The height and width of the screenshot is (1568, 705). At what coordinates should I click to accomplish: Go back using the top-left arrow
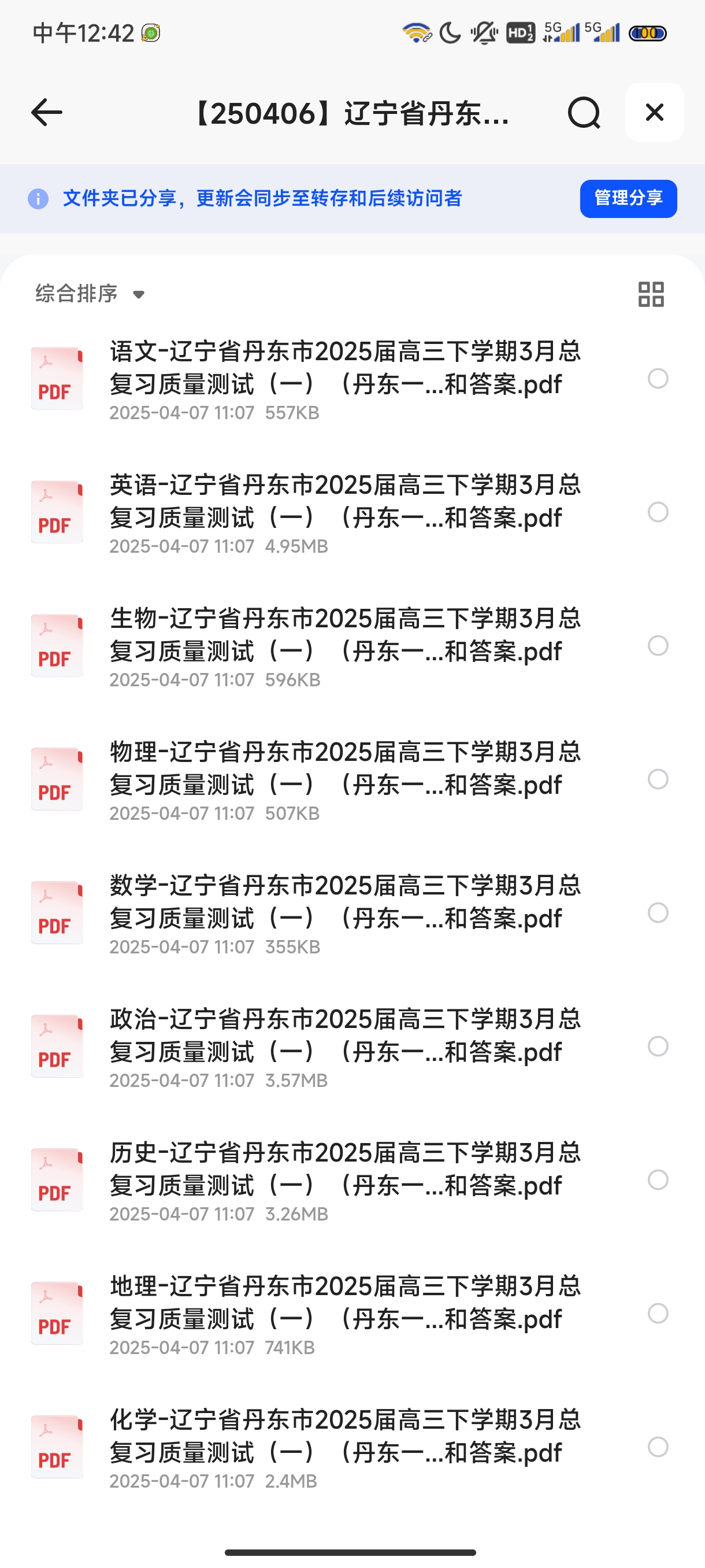click(x=47, y=113)
